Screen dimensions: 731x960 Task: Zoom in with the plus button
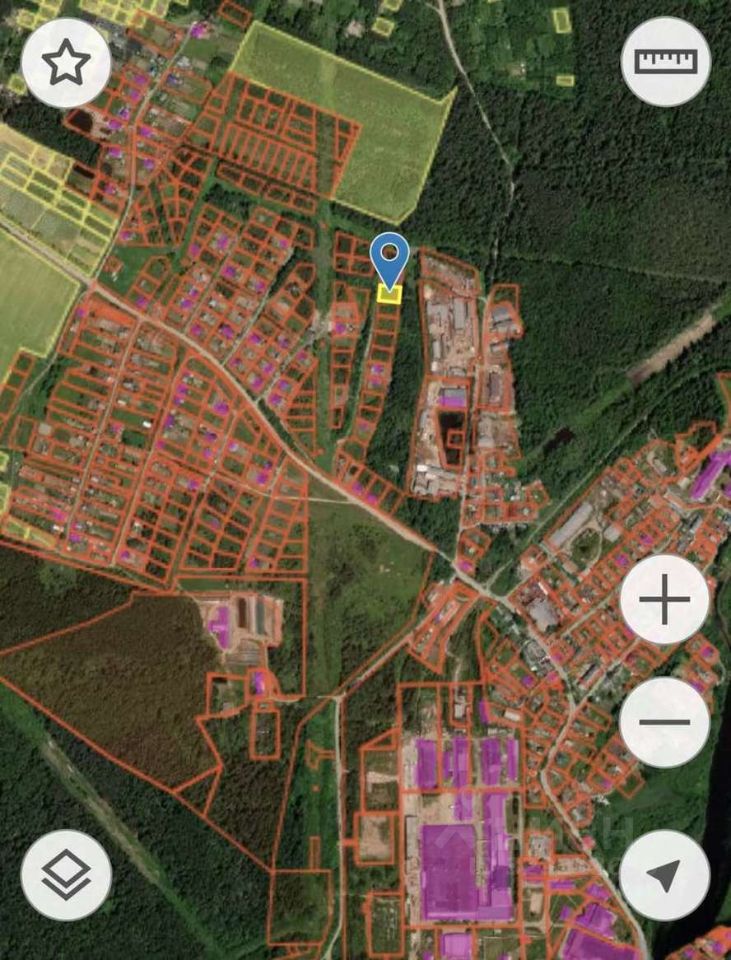click(665, 601)
